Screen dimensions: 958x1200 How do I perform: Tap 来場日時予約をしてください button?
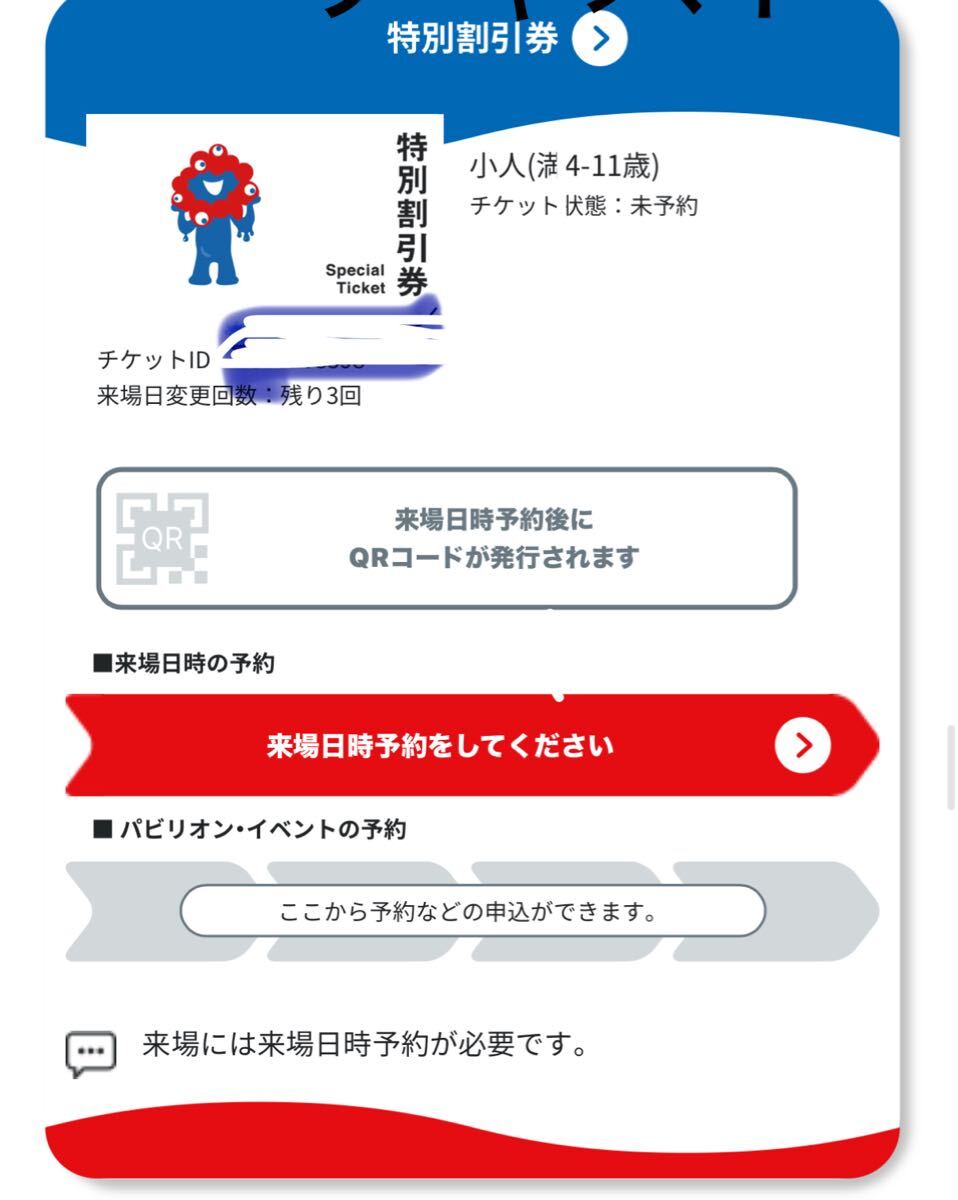click(x=470, y=746)
